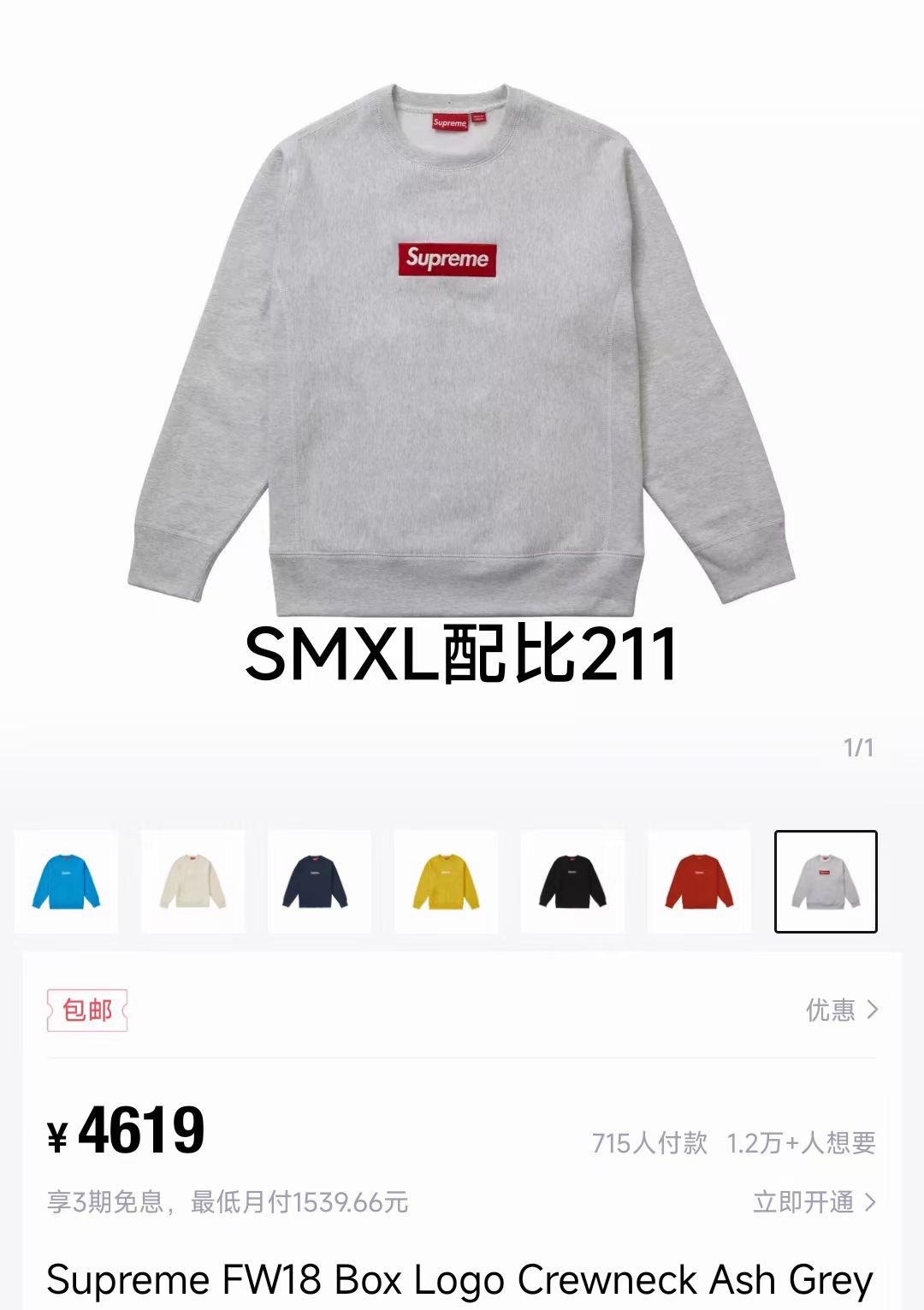Select the yellow sweatshirt color thumbnail
The height and width of the screenshot is (1310, 924).
tap(446, 881)
